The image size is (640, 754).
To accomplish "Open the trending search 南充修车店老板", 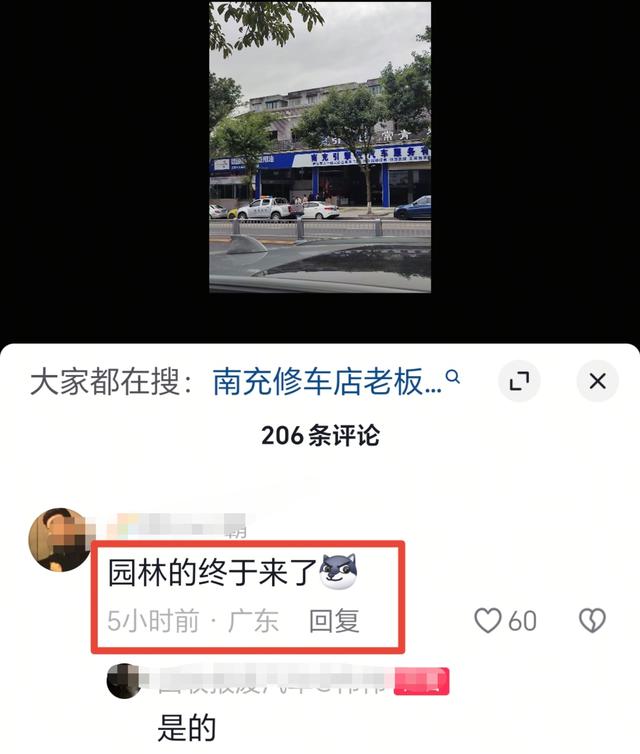I will (x=326, y=382).
